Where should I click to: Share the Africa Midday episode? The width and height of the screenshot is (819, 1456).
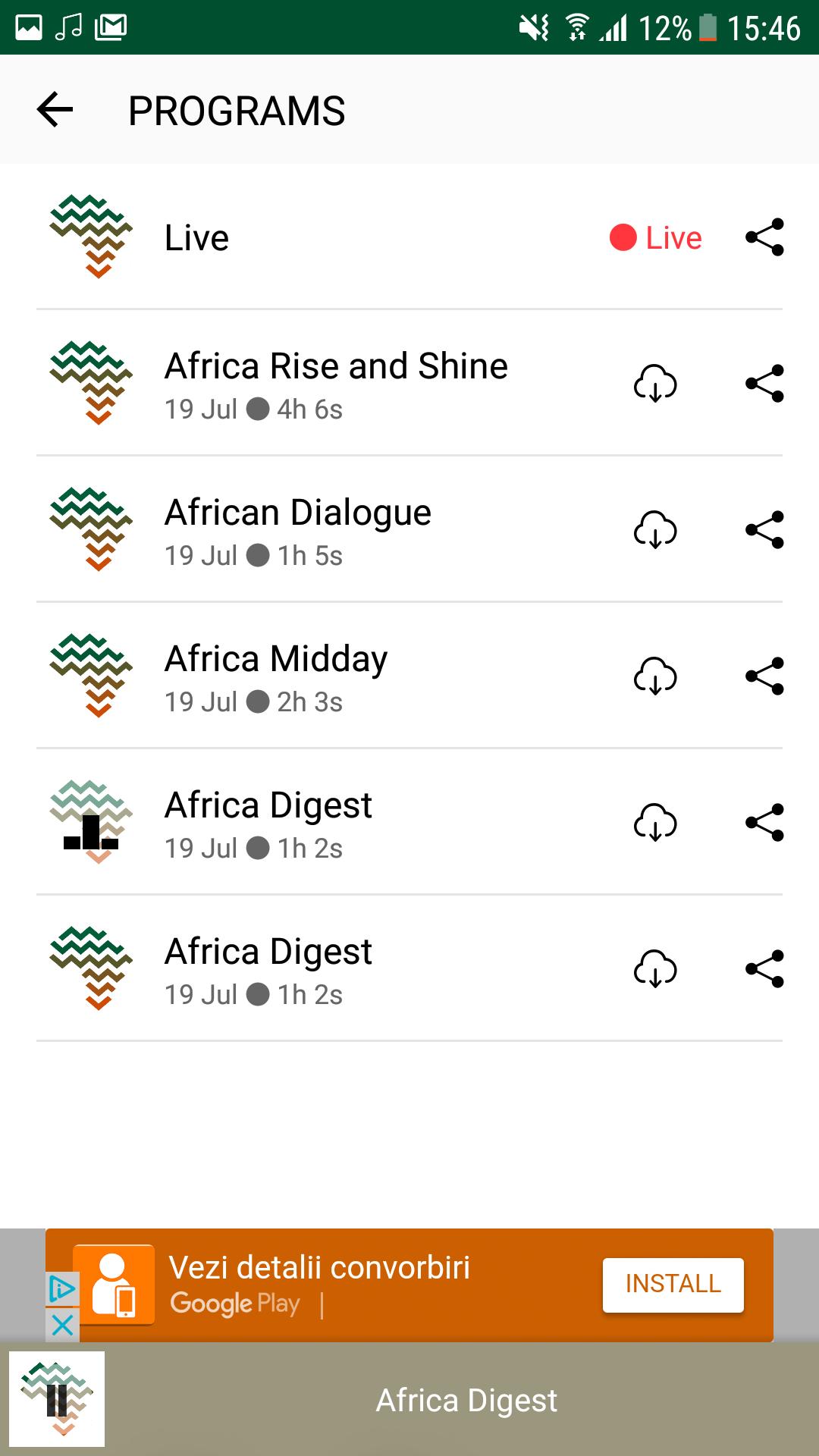(x=764, y=676)
